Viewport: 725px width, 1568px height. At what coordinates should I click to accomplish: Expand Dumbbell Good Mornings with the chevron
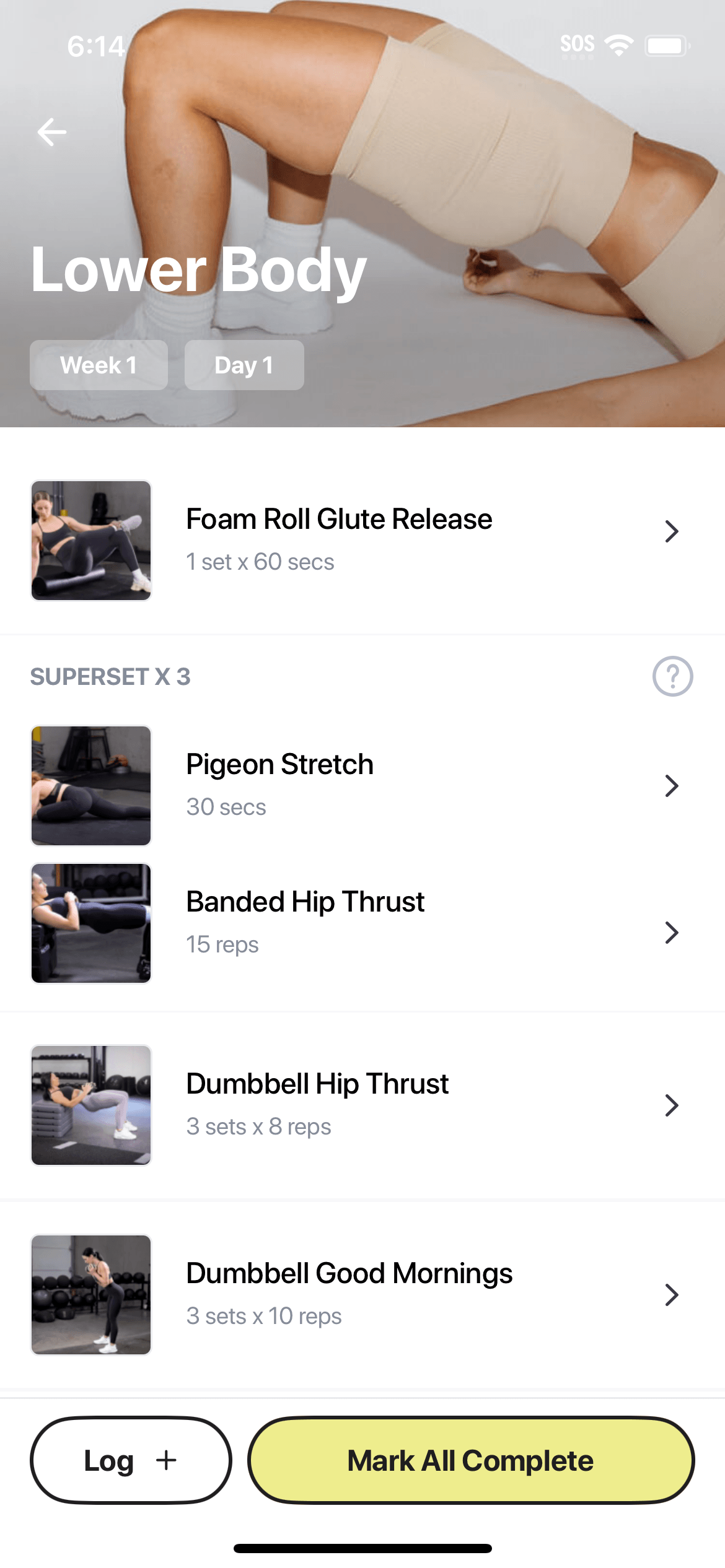click(672, 1294)
